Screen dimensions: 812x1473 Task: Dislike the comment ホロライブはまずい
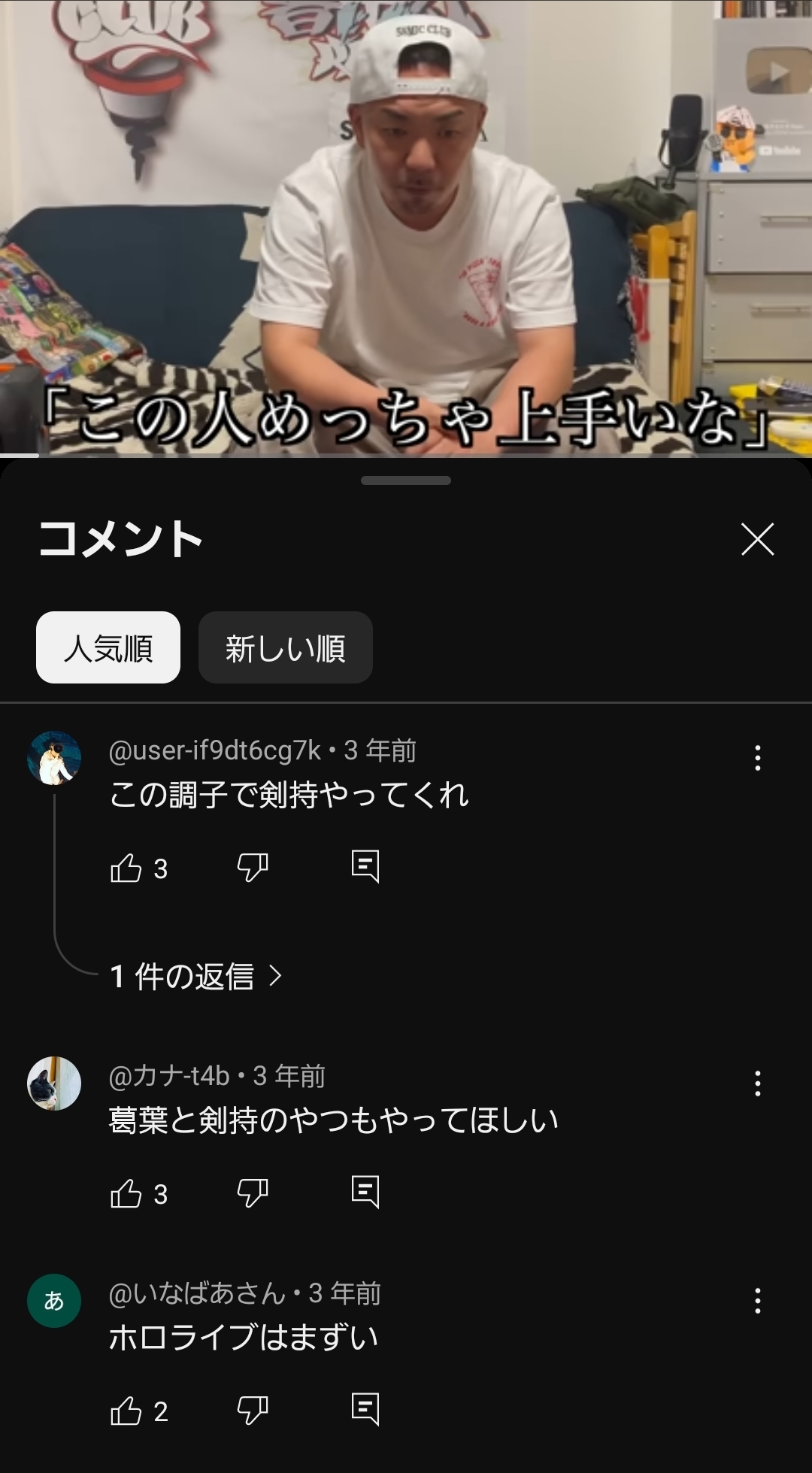click(253, 1411)
